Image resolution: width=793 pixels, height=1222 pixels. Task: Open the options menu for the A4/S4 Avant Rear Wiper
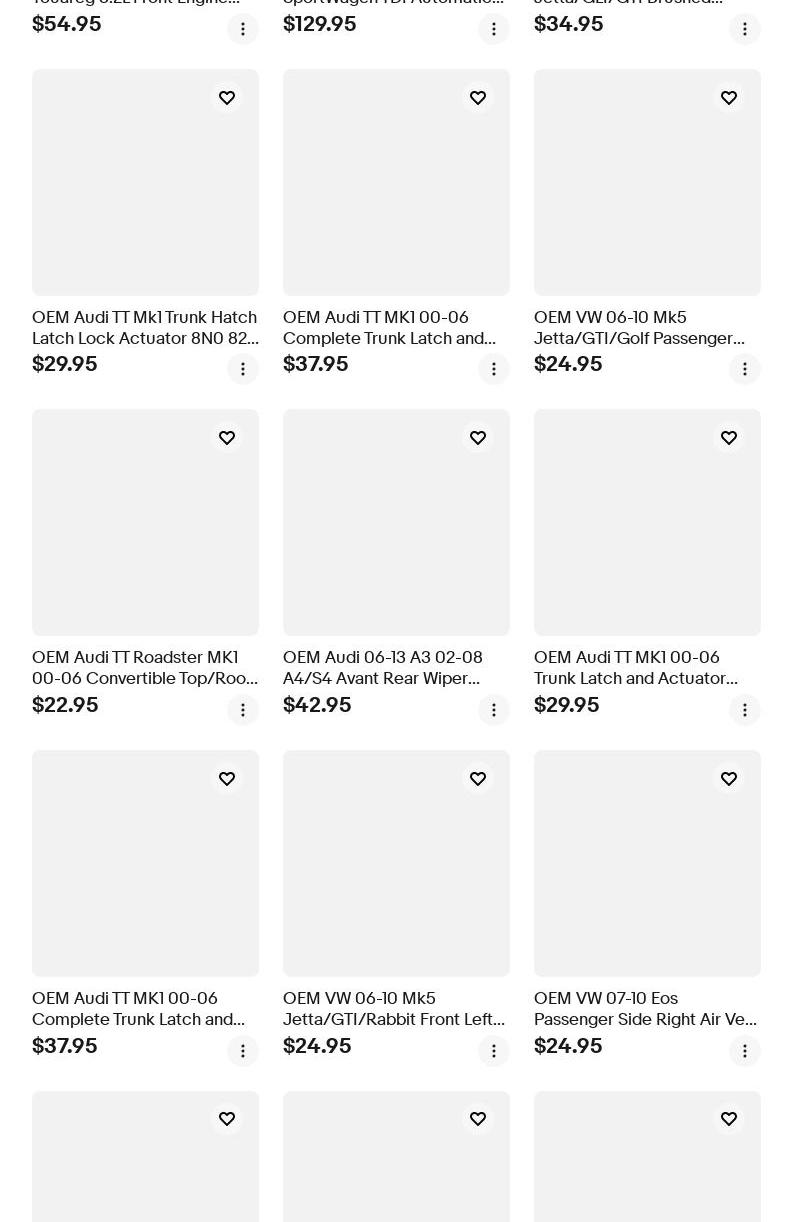494,710
